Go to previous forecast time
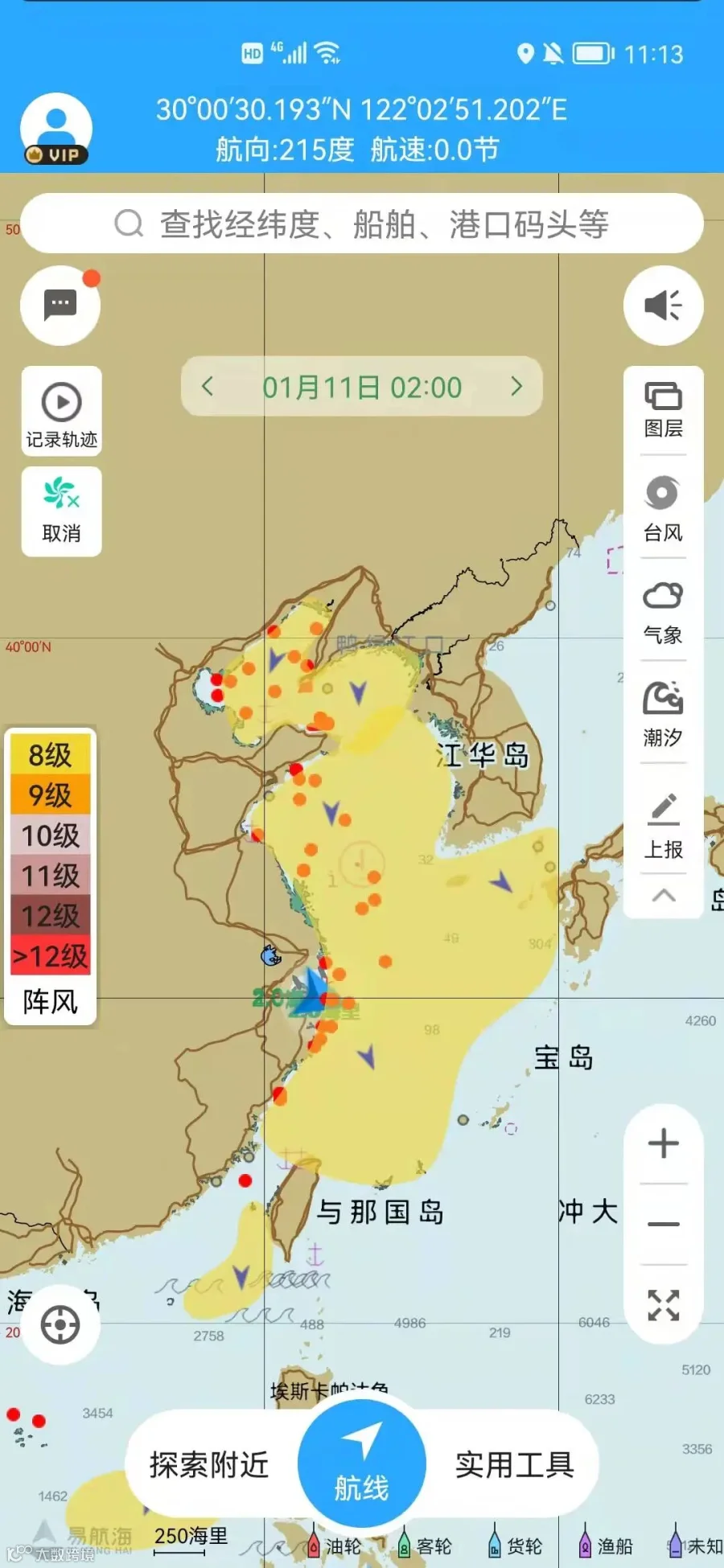Screen dimensions: 724x1568 pyautogui.click(x=208, y=387)
